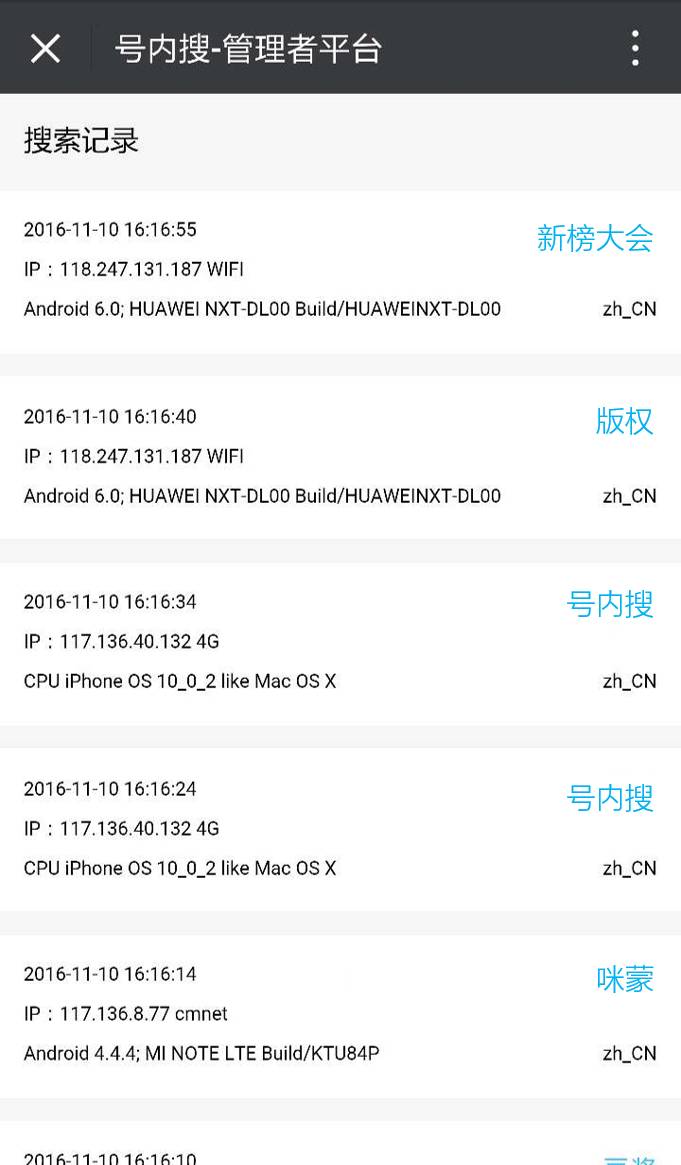Screen dimensions: 681x1165
Task: Tap the 版权 keyword link
Action: coord(624,422)
